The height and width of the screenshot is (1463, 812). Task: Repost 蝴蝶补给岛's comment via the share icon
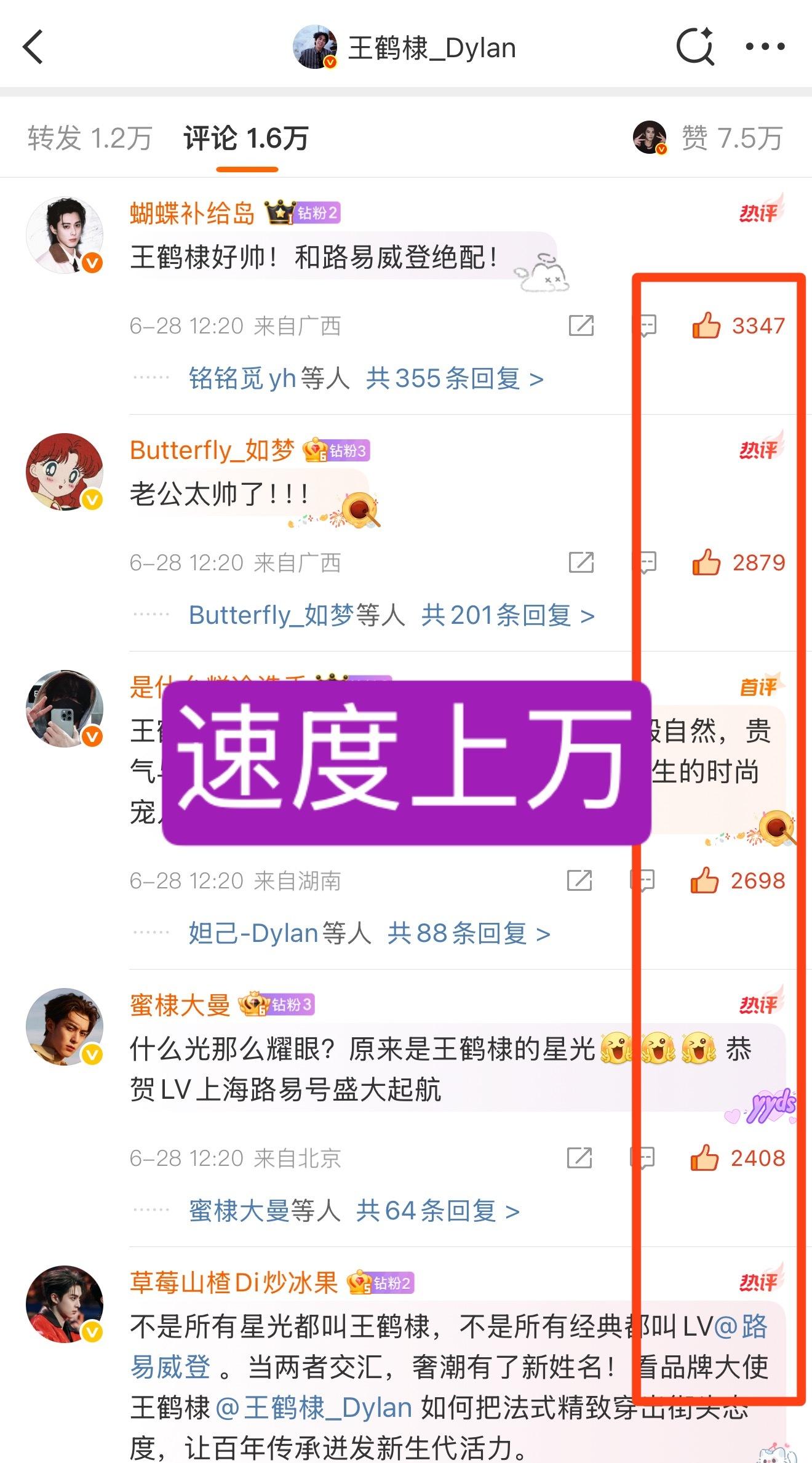(x=581, y=325)
